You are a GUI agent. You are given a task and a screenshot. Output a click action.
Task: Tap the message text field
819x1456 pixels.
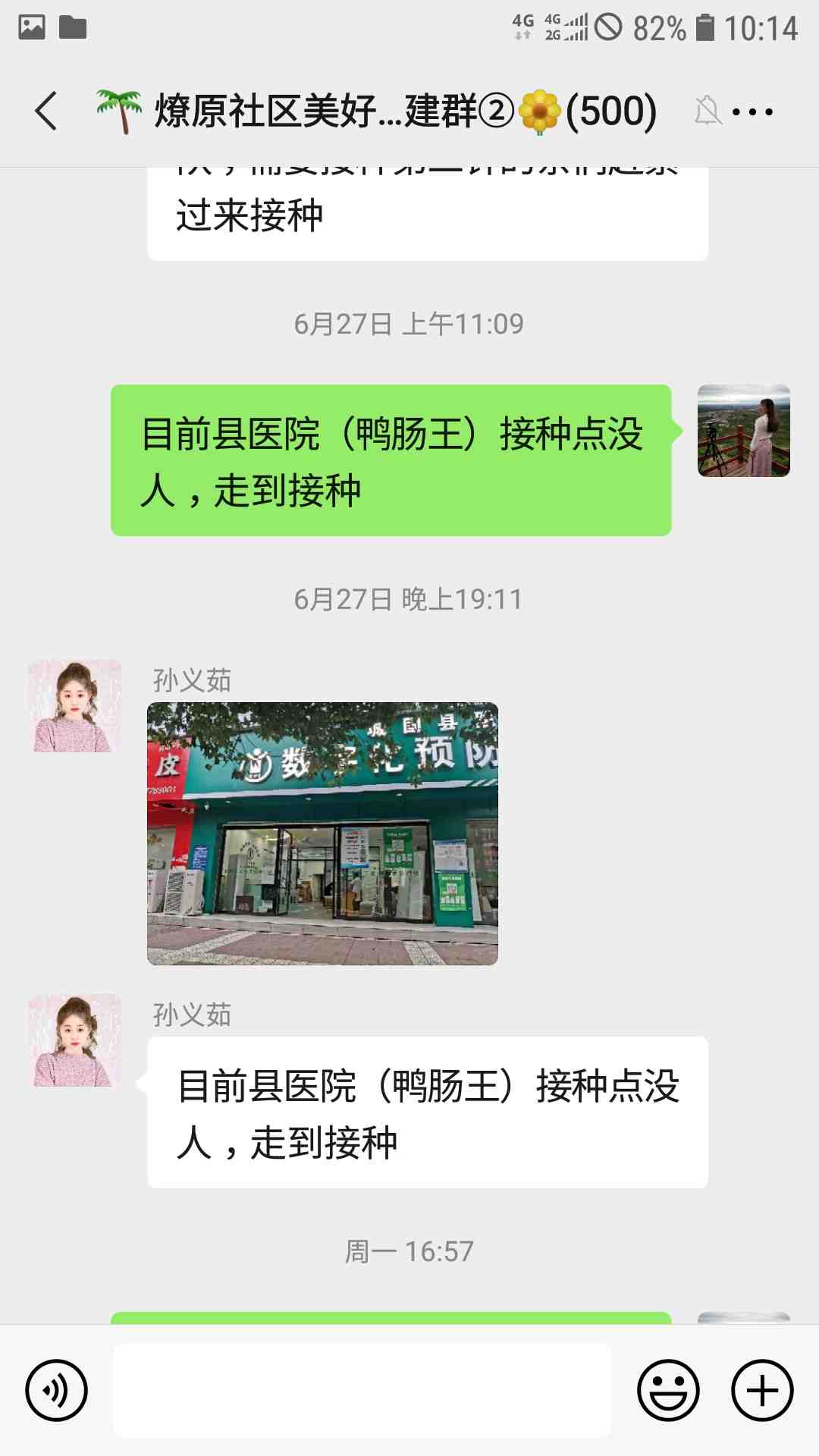[362, 1390]
